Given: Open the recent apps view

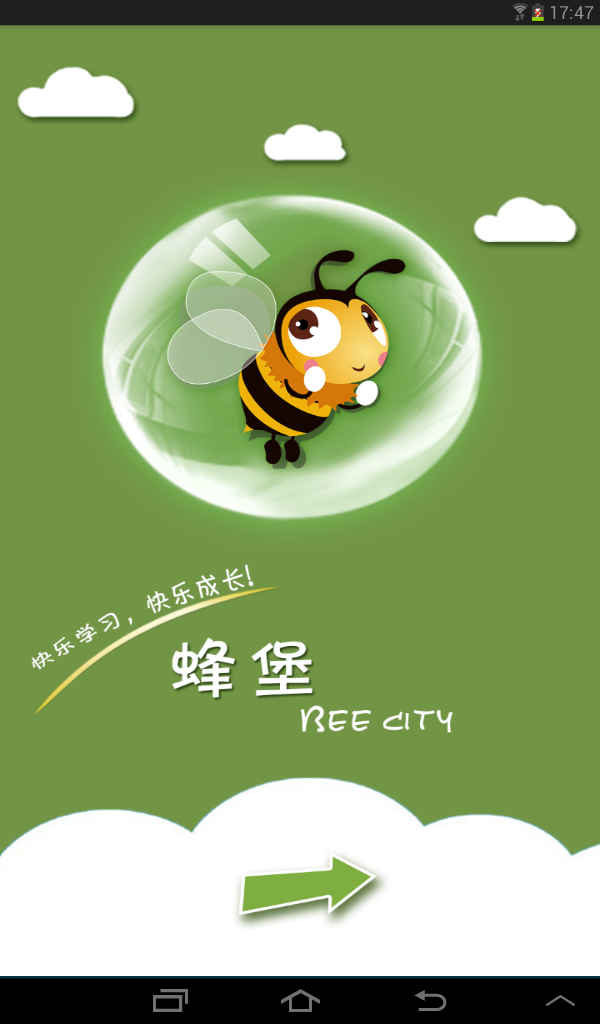Looking at the screenshot, I should tap(170, 999).
